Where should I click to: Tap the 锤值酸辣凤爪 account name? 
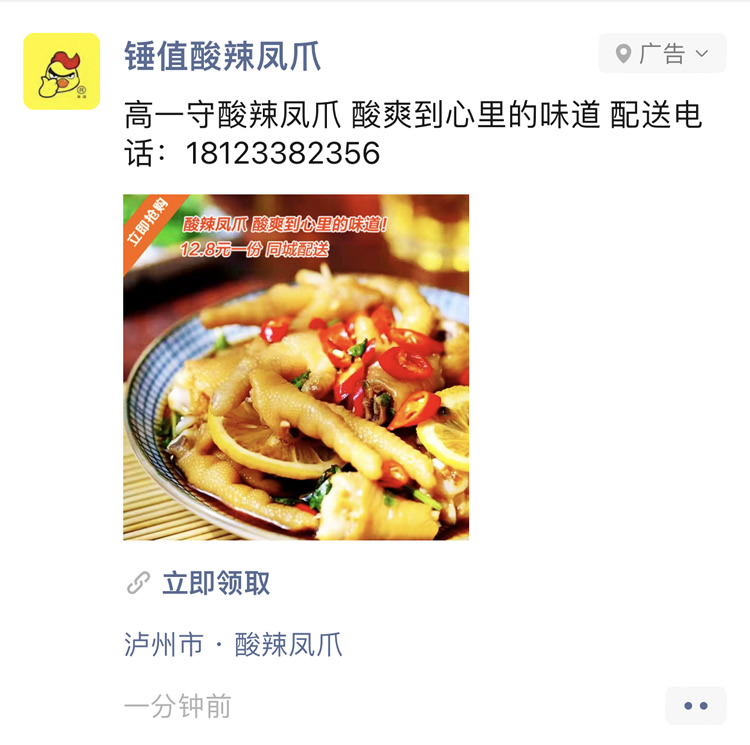click(222, 56)
